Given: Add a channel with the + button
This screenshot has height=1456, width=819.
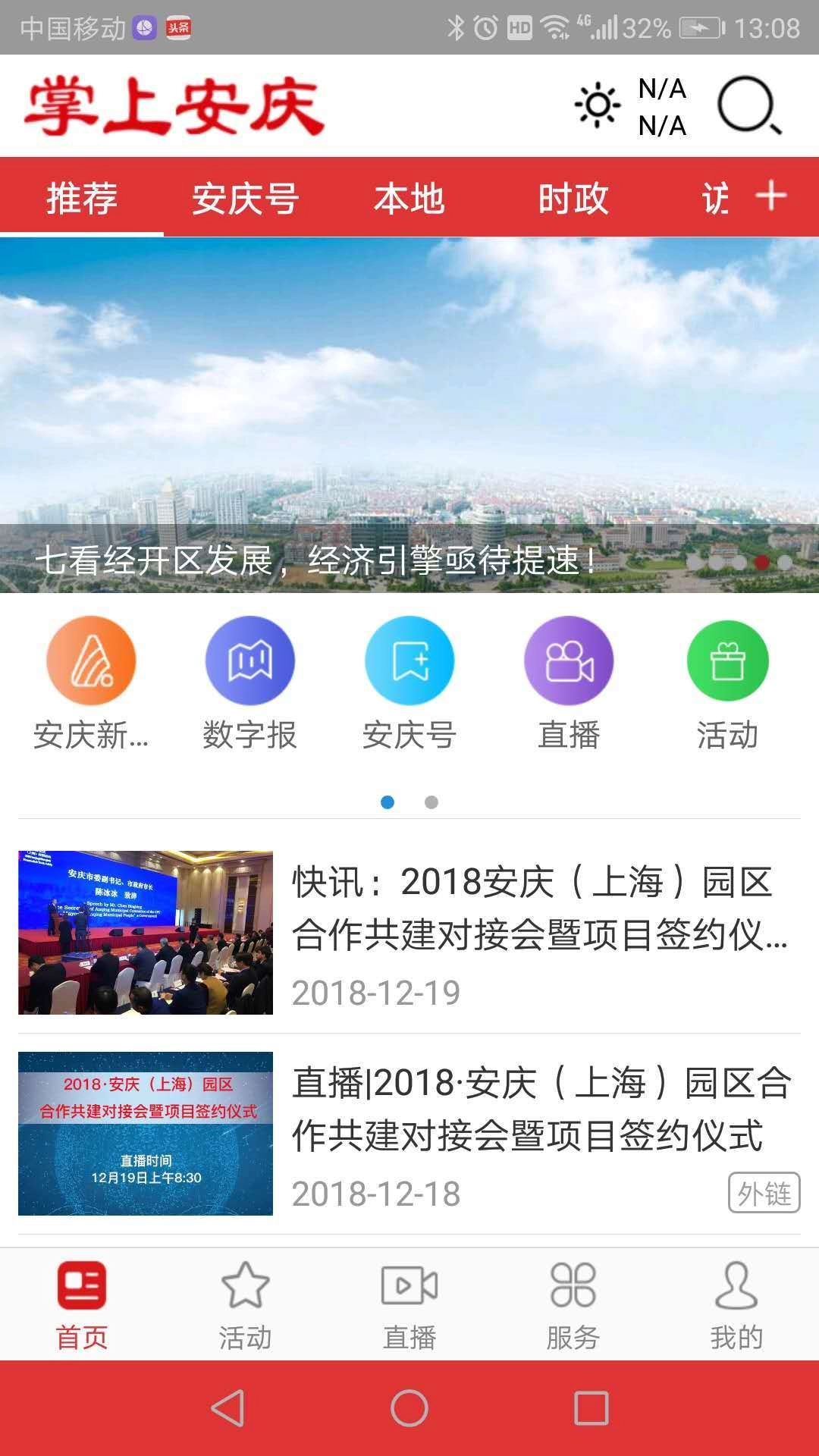Looking at the screenshot, I should click(x=771, y=196).
